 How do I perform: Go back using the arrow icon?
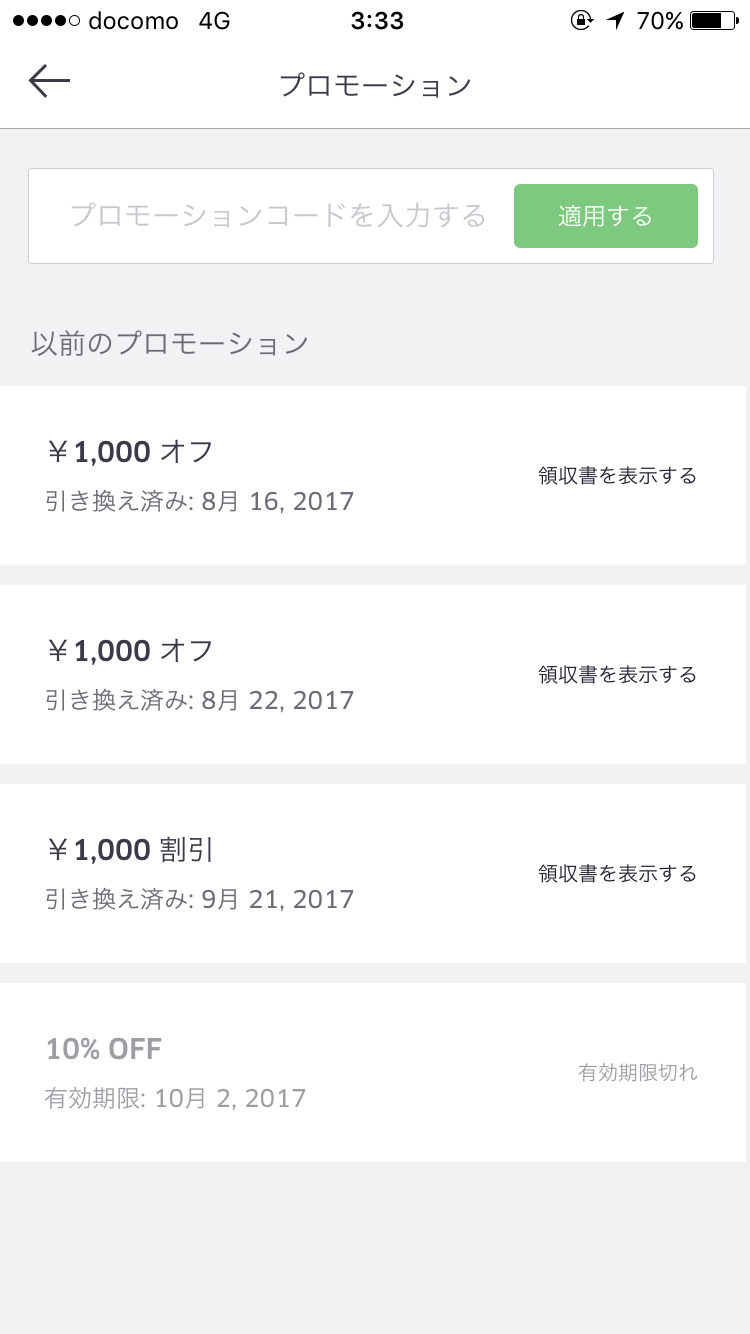pyautogui.click(x=49, y=82)
